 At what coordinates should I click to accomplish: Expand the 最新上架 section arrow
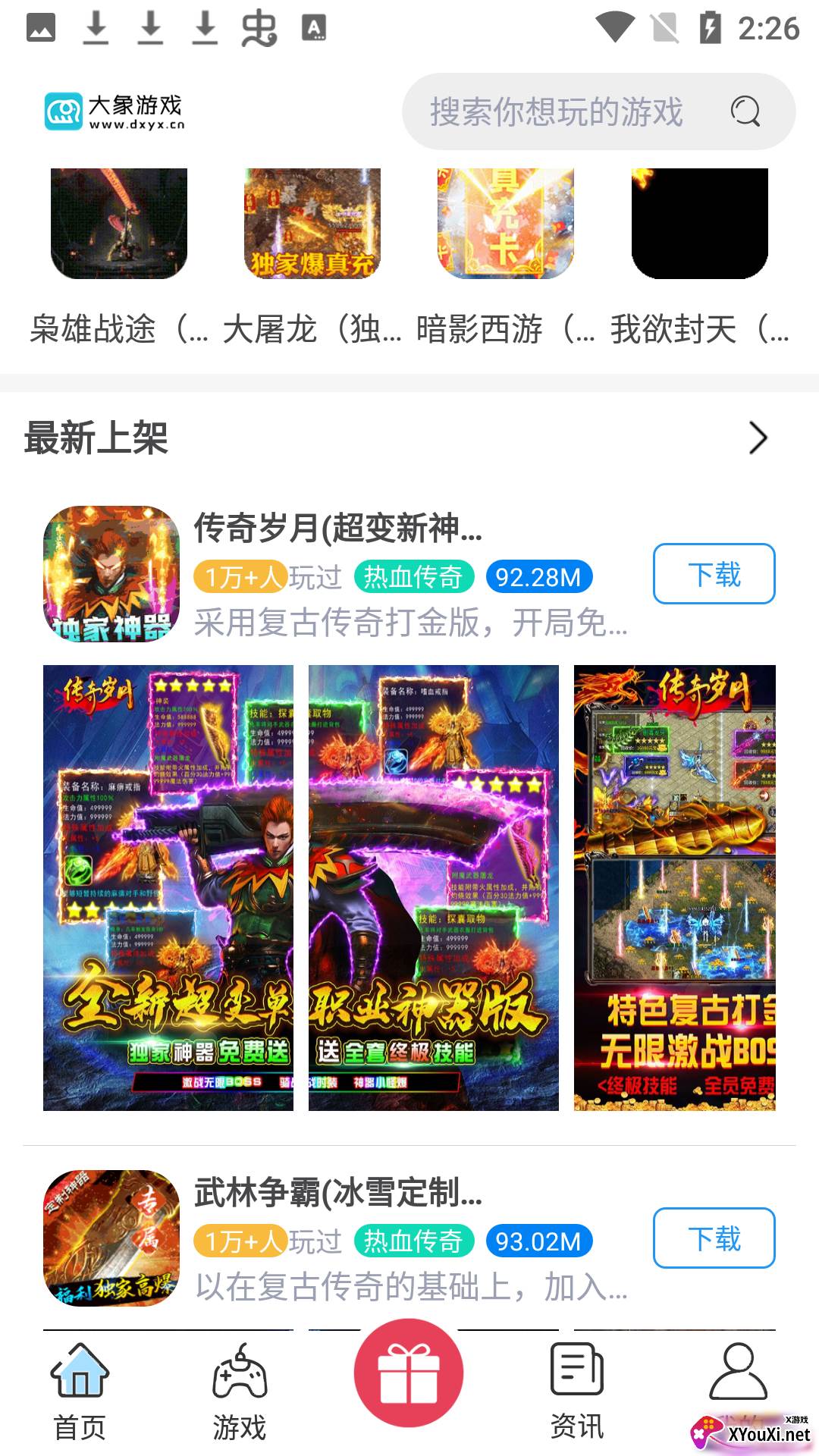[758, 438]
